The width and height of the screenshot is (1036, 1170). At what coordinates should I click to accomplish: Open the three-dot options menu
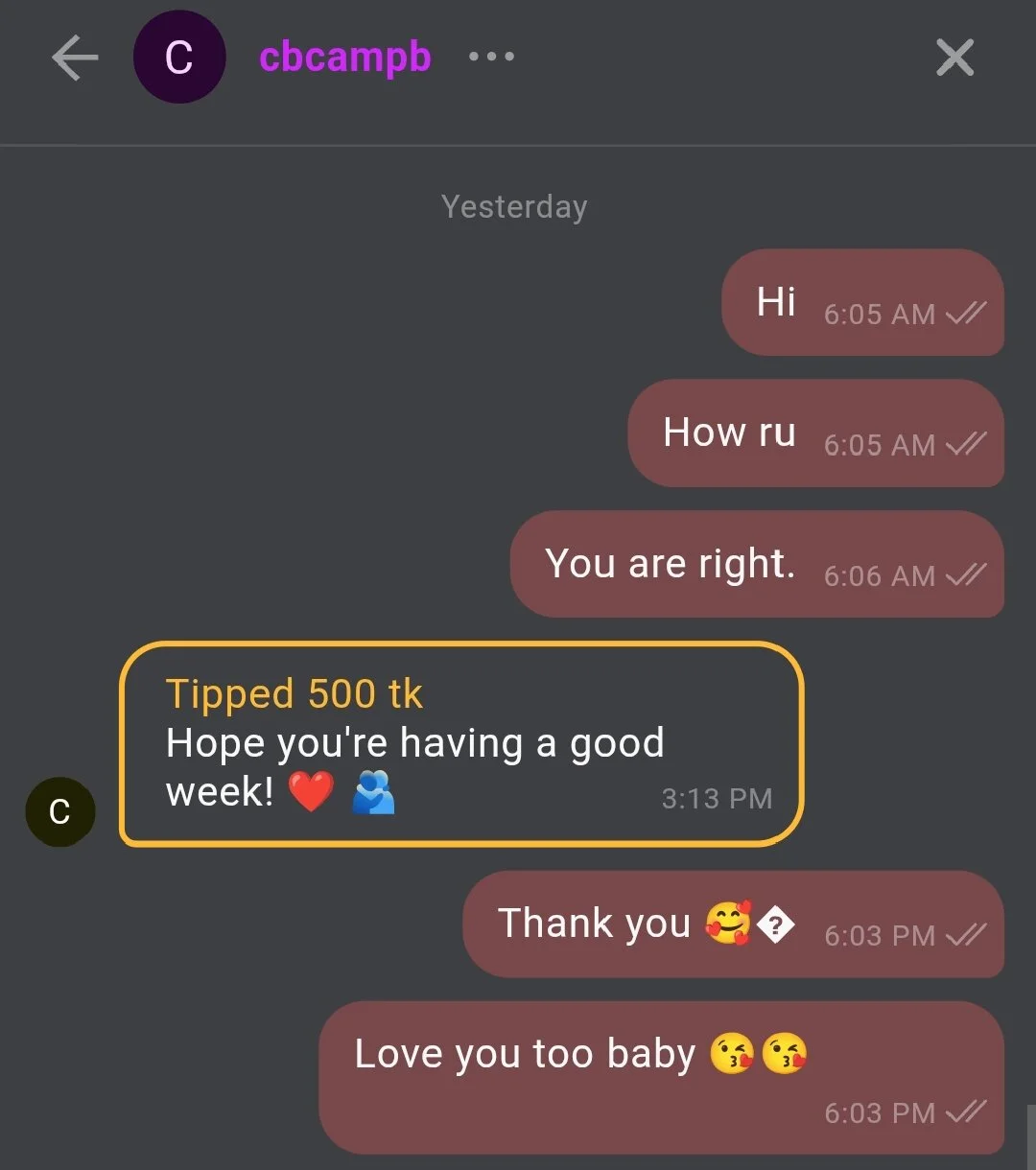[x=491, y=57]
